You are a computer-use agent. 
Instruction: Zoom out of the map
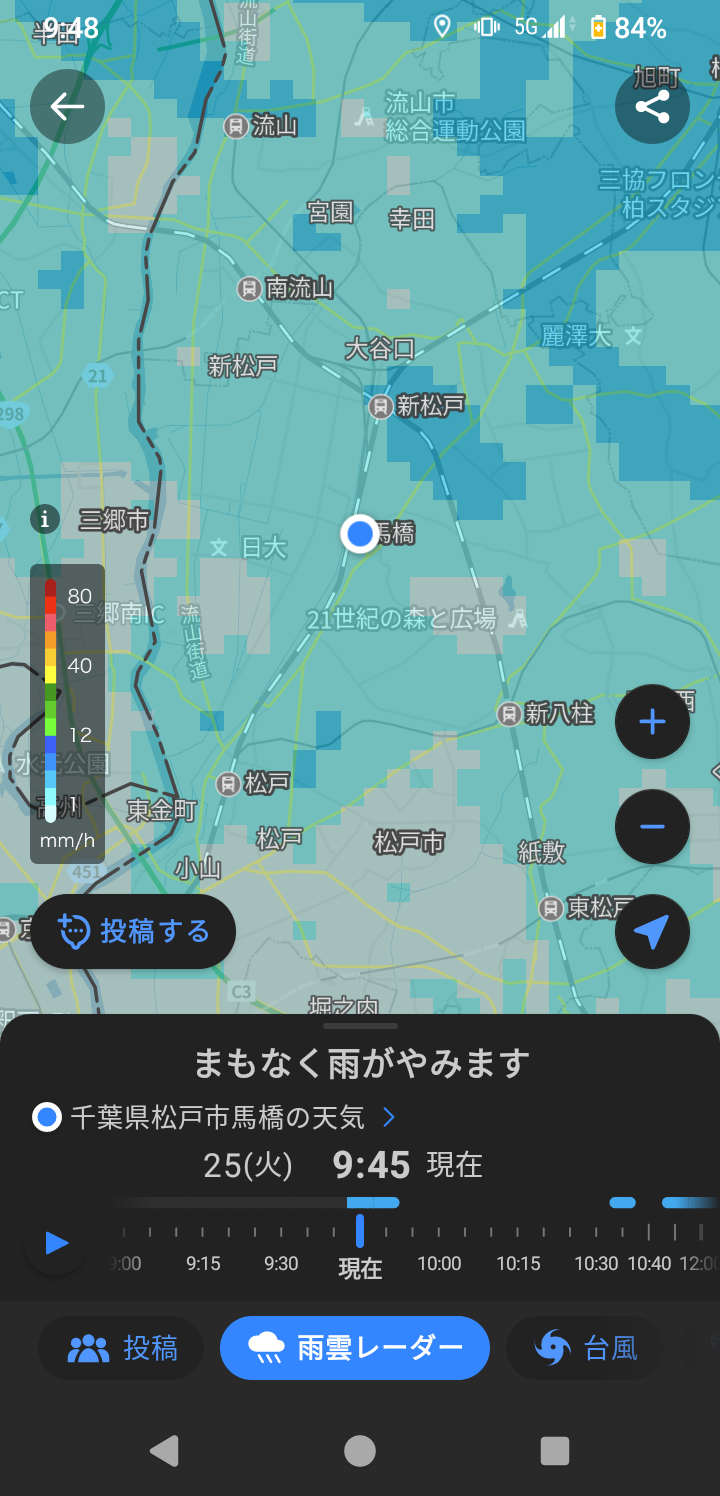coord(652,827)
